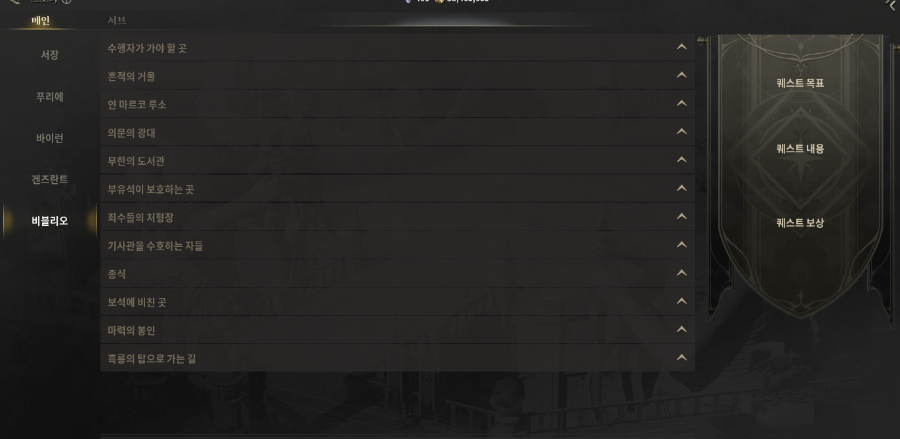Screen dimensions: 900x439
Task: Select the 바이런 chapter
Action: point(50,138)
